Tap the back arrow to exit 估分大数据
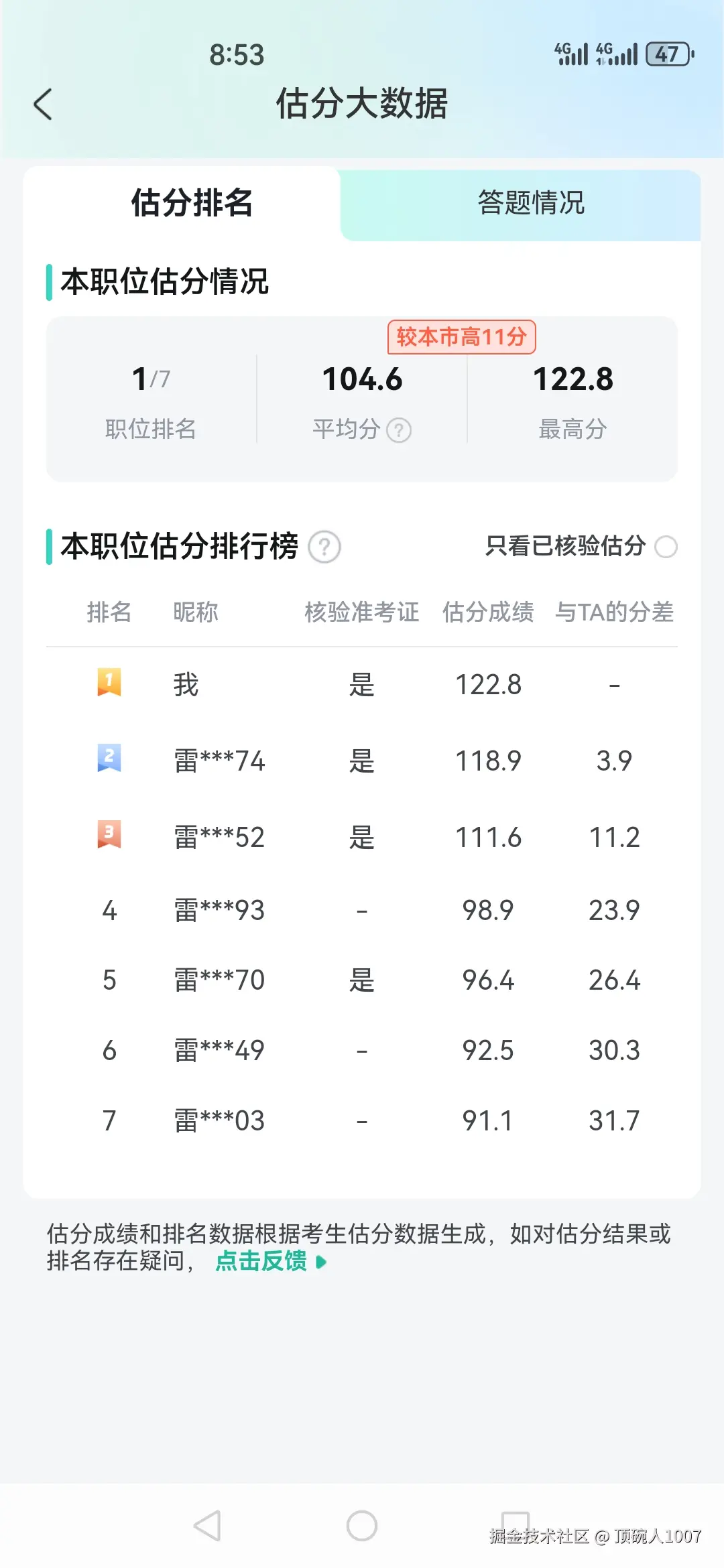724x1568 pixels. pyautogui.click(x=43, y=104)
